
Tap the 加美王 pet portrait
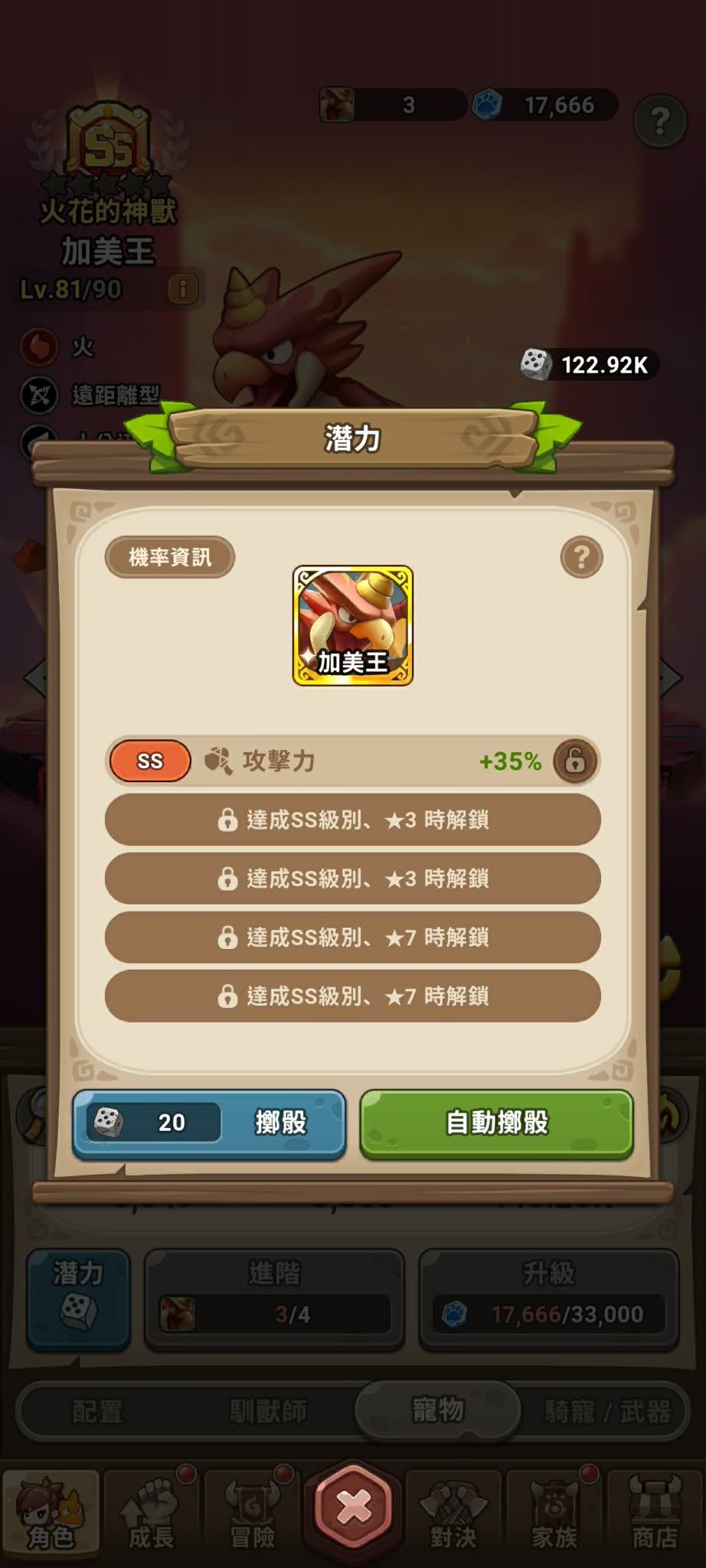tap(353, 626)
